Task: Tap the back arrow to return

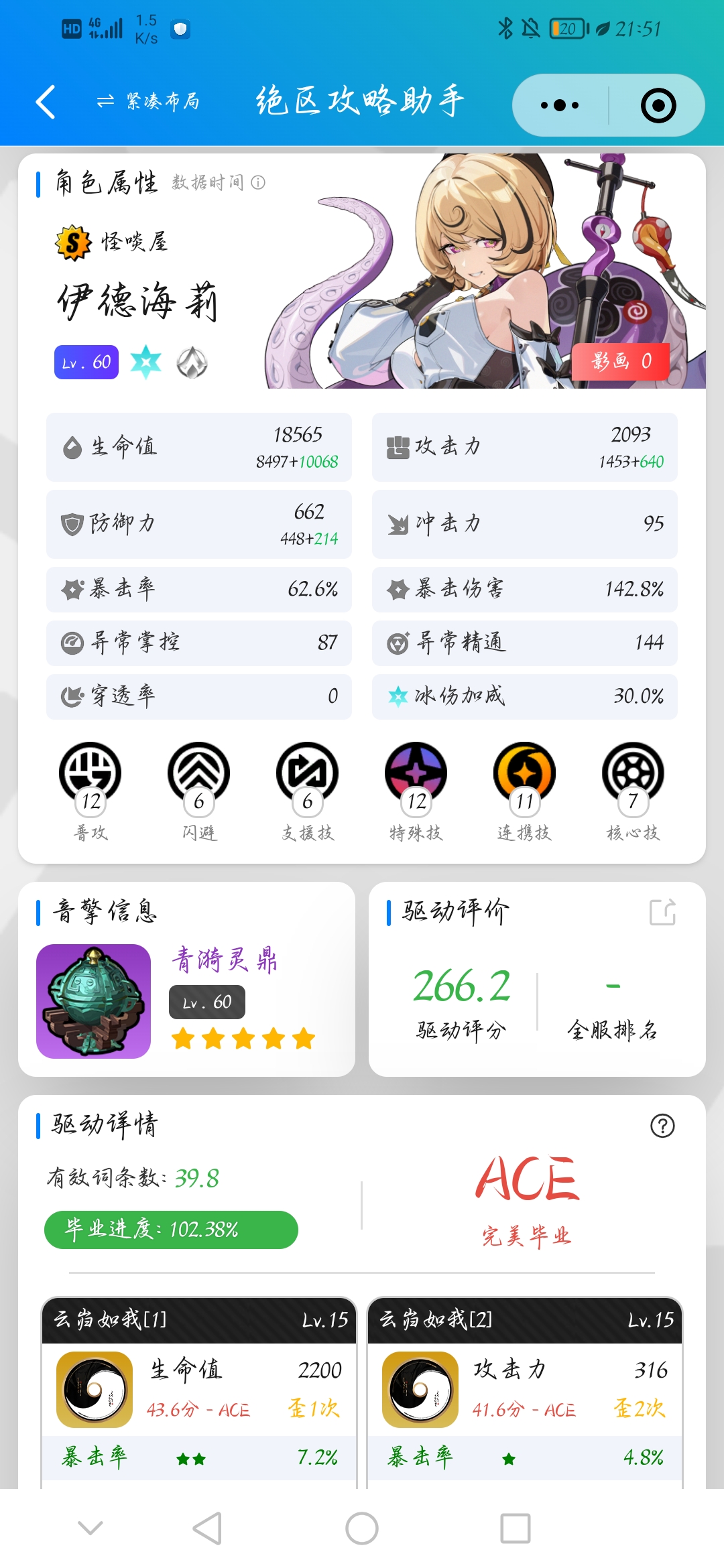Action: (45, 102)
